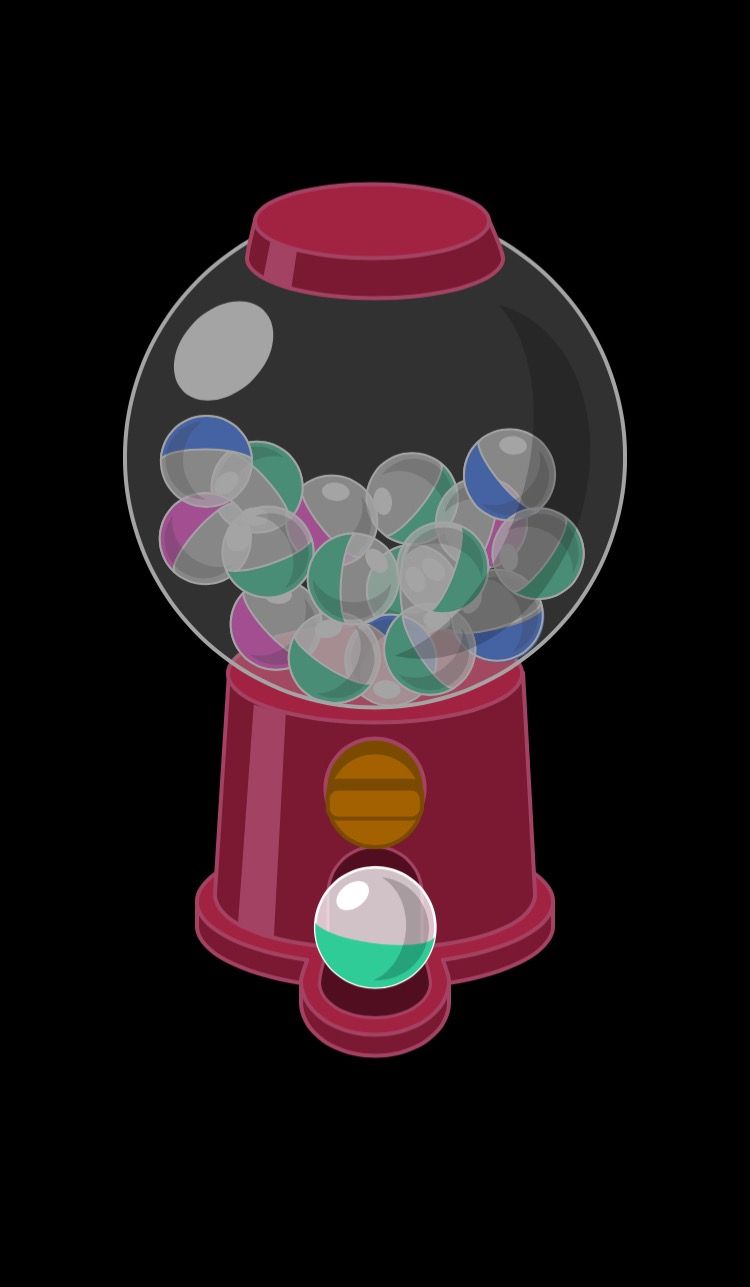Viewport: 750px width, 1287px height.
Task: Open the dispensed green and white capsule
Action: point(375,927)
